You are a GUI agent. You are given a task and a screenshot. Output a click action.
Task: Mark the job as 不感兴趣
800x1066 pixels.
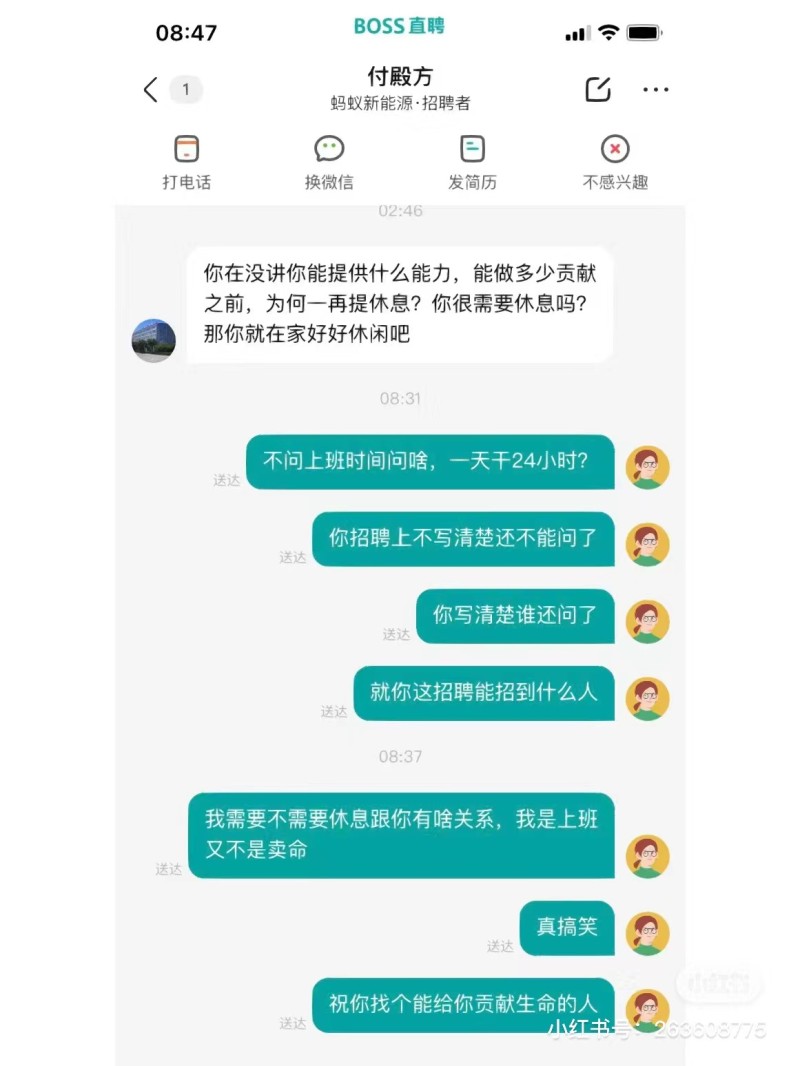[615, 163]
